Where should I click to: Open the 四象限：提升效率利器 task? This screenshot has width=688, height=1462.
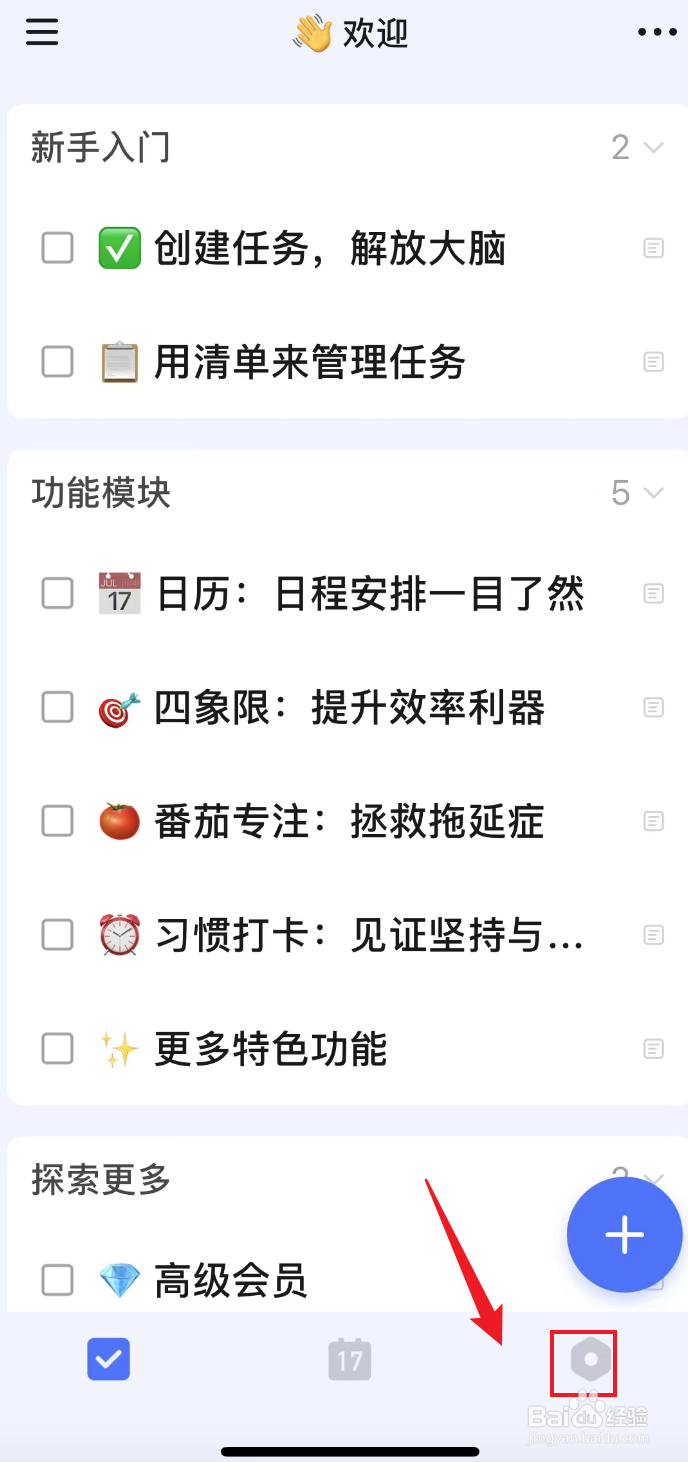tap(349, 709)
